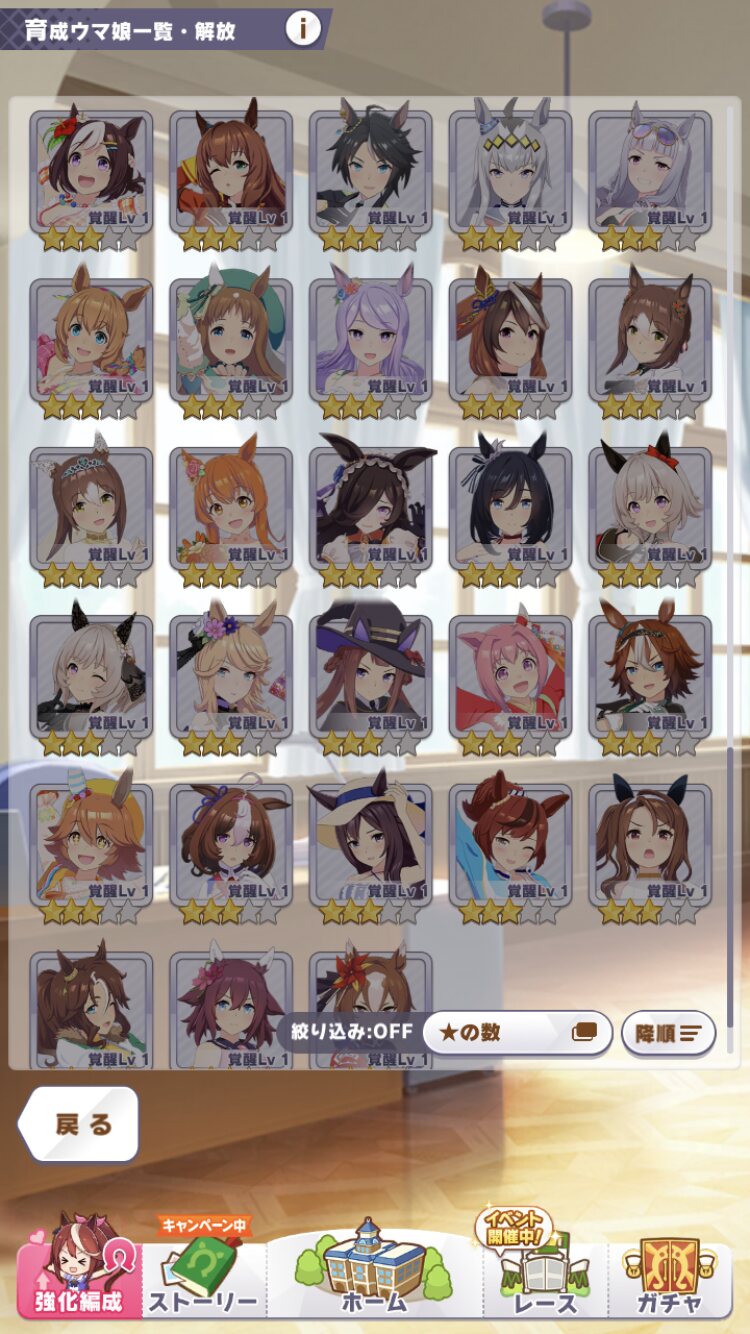Open the 絞り込み:OFF filter
750x1334 pixels.
pos(350,1032)
